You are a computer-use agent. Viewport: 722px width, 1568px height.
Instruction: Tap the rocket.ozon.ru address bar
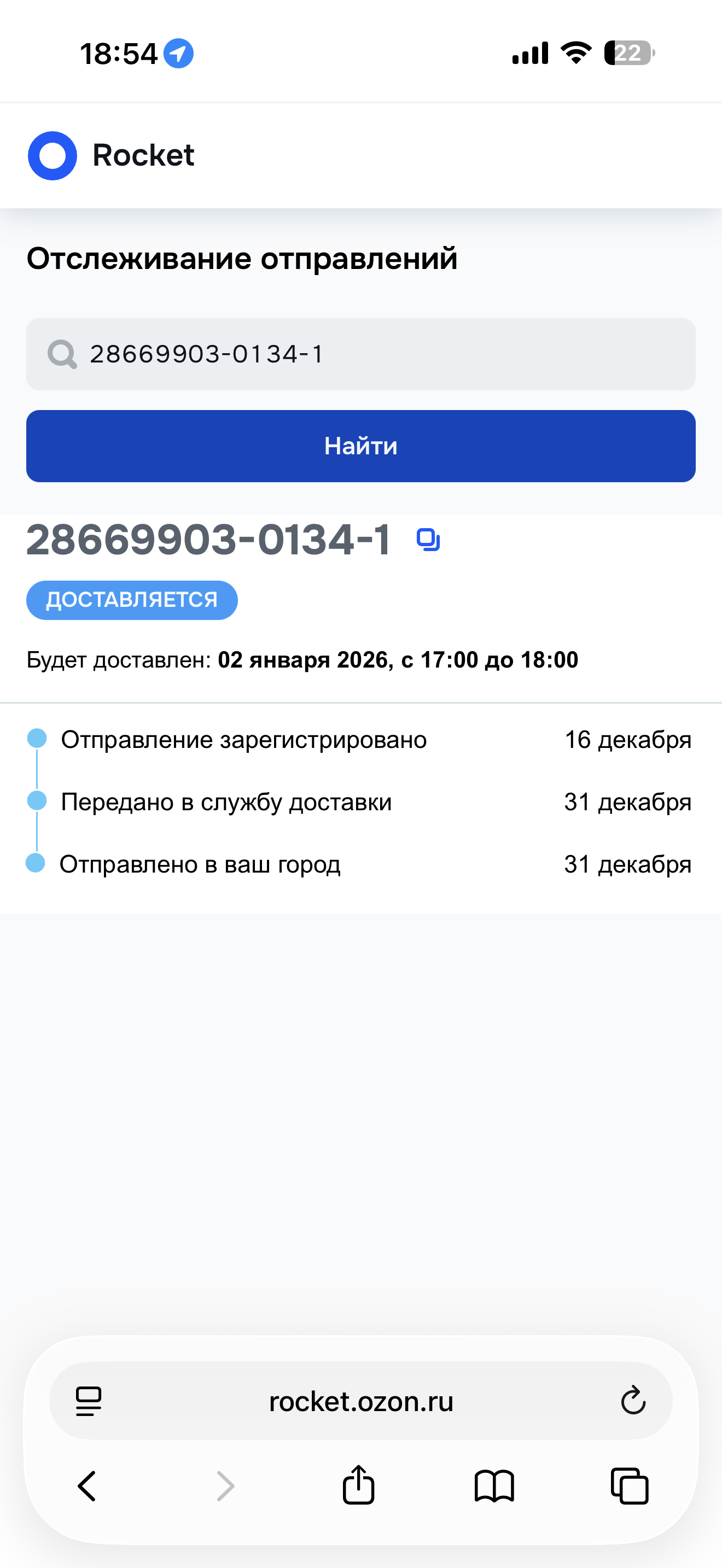coord(360,1401)
